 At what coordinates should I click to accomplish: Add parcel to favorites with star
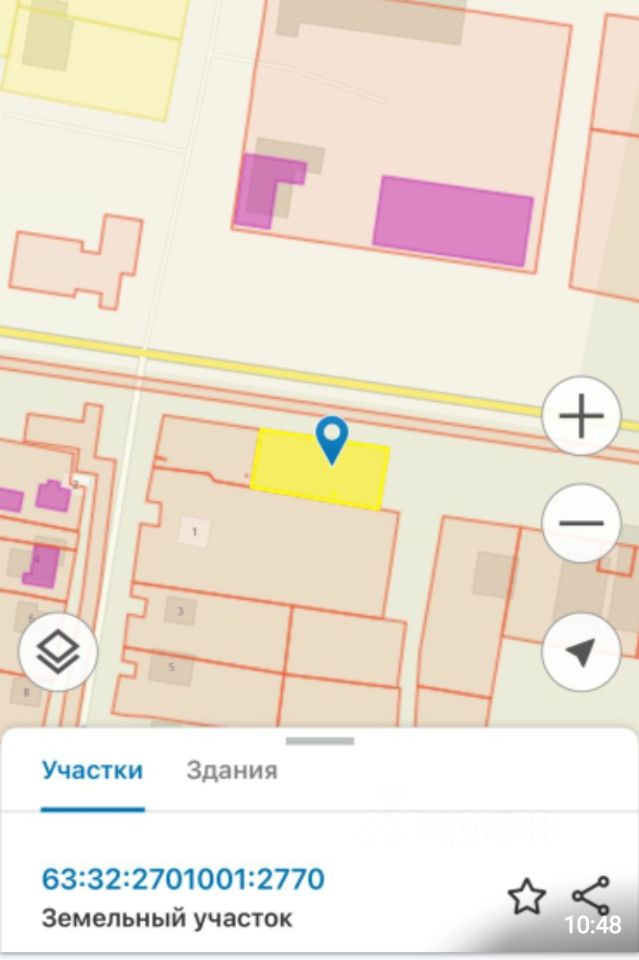pos(526,896)
